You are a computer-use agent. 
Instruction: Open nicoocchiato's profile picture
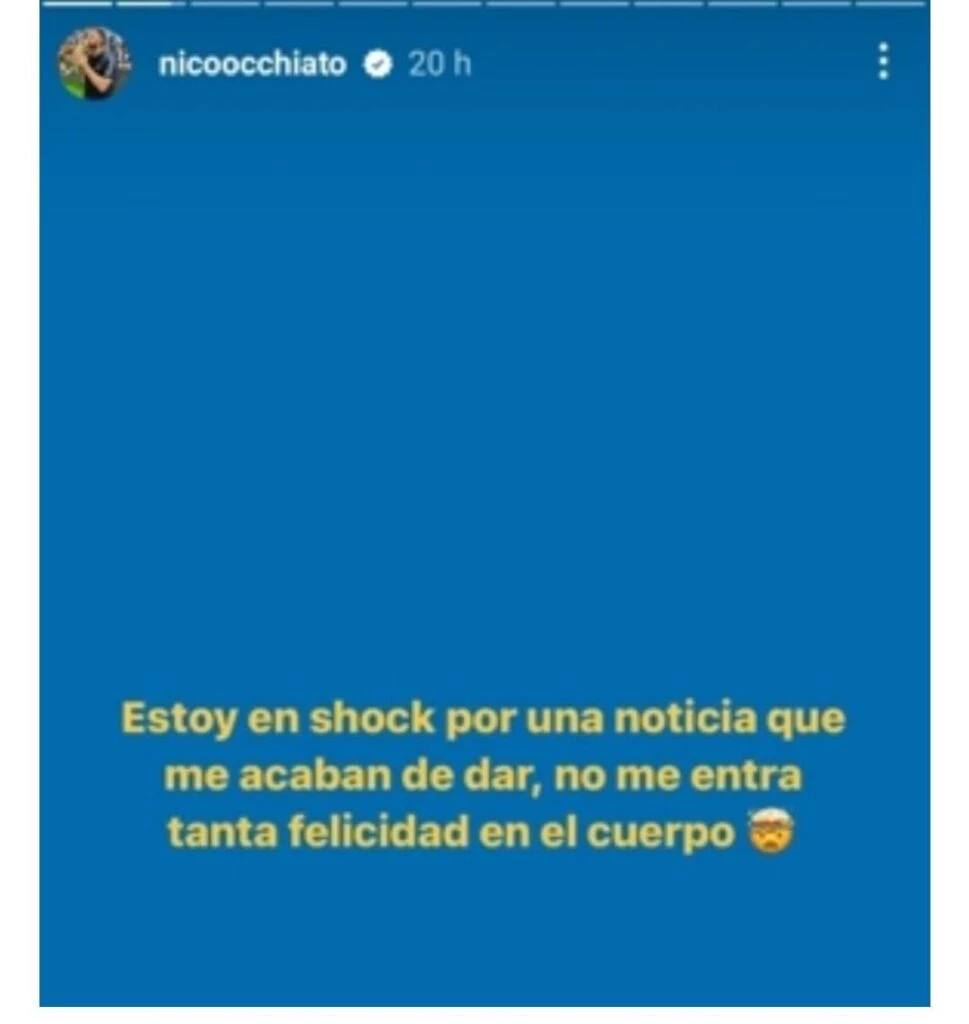click(94, 63)
